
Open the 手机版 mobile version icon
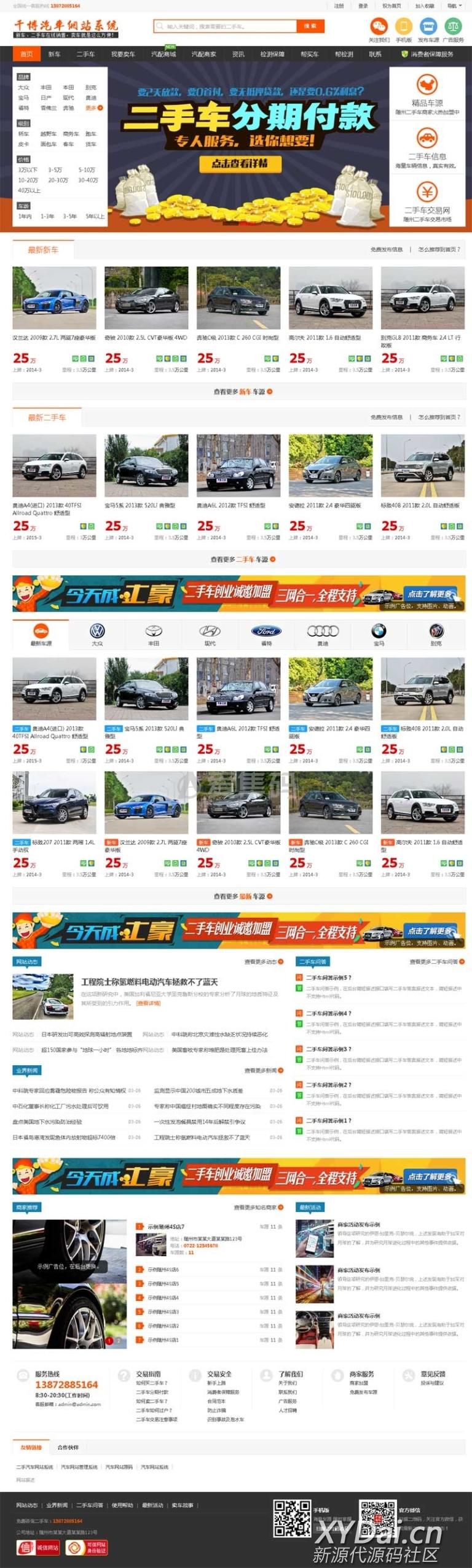(x=404, y=28)
